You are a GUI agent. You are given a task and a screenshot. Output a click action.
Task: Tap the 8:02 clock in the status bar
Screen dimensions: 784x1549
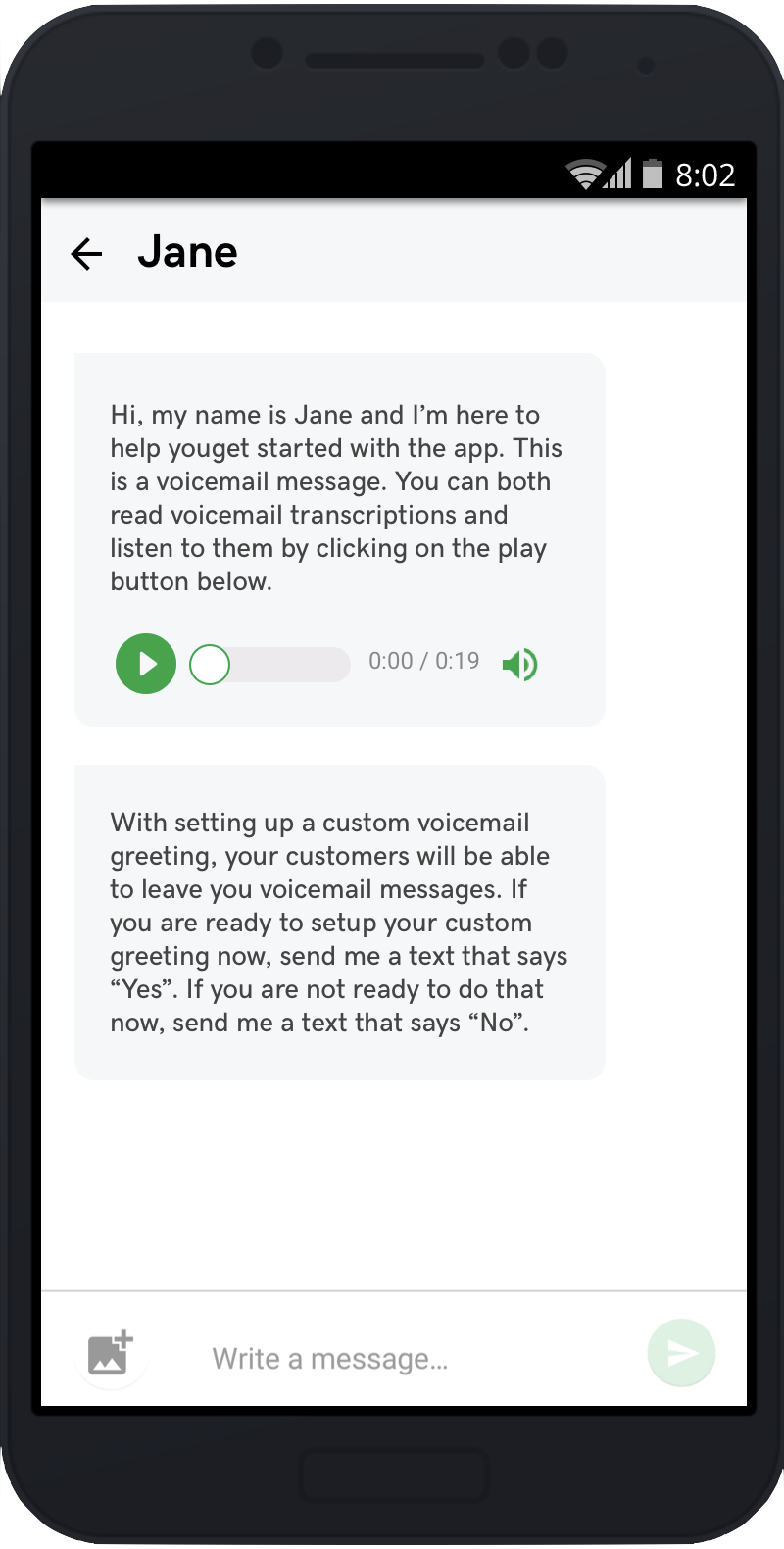(708, 174)
